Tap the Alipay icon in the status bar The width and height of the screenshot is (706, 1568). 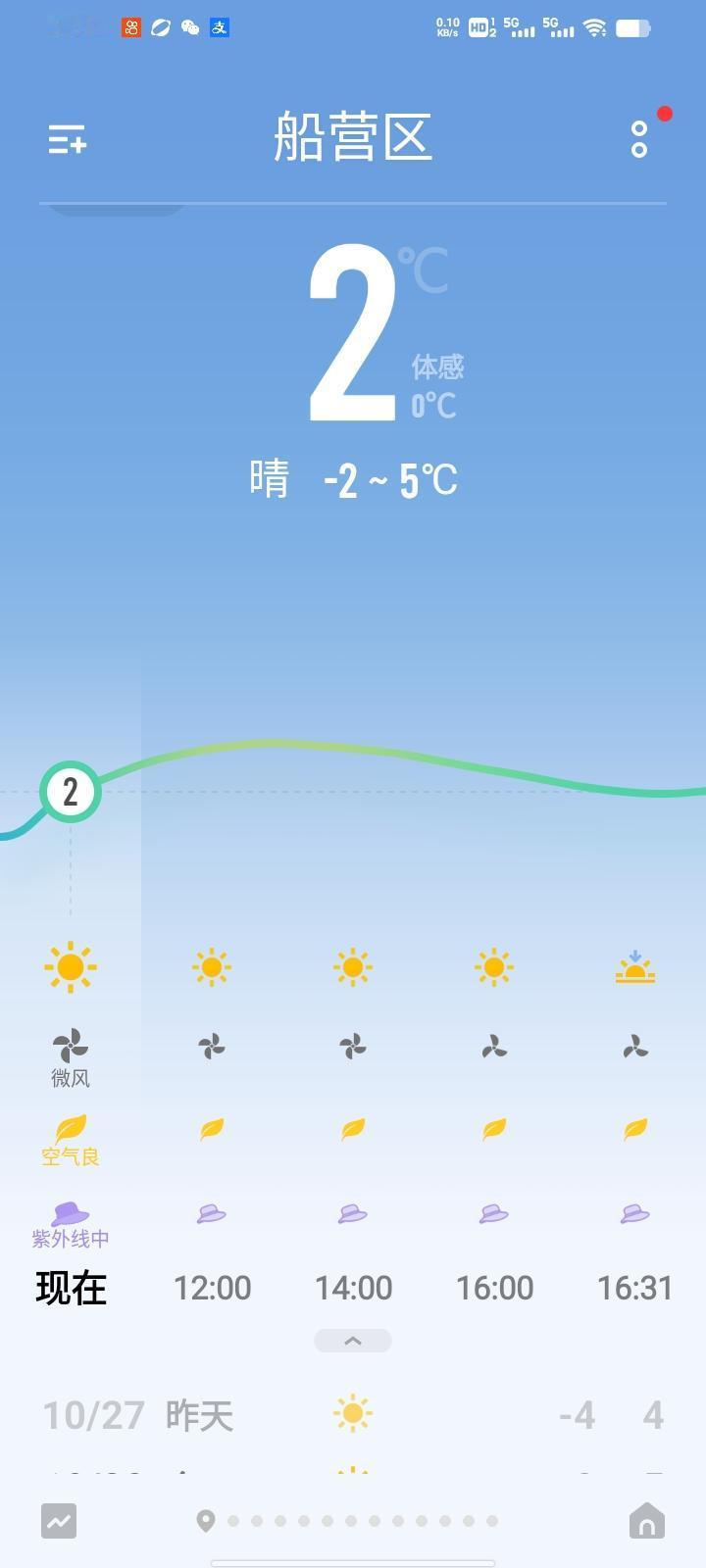pyautogui.click(x=220, y=28)
